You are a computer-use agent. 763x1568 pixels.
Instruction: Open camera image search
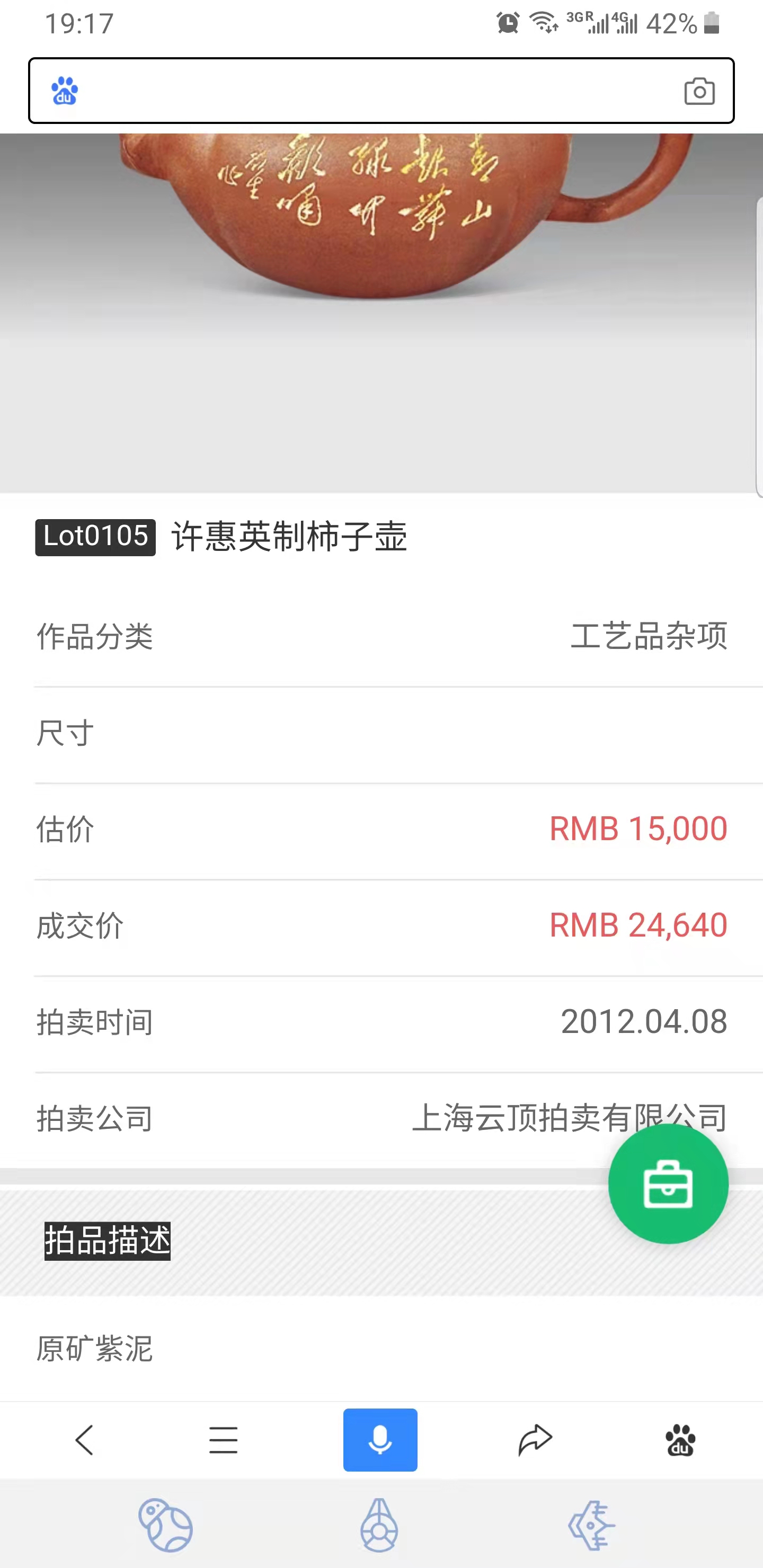pos(699,91)
